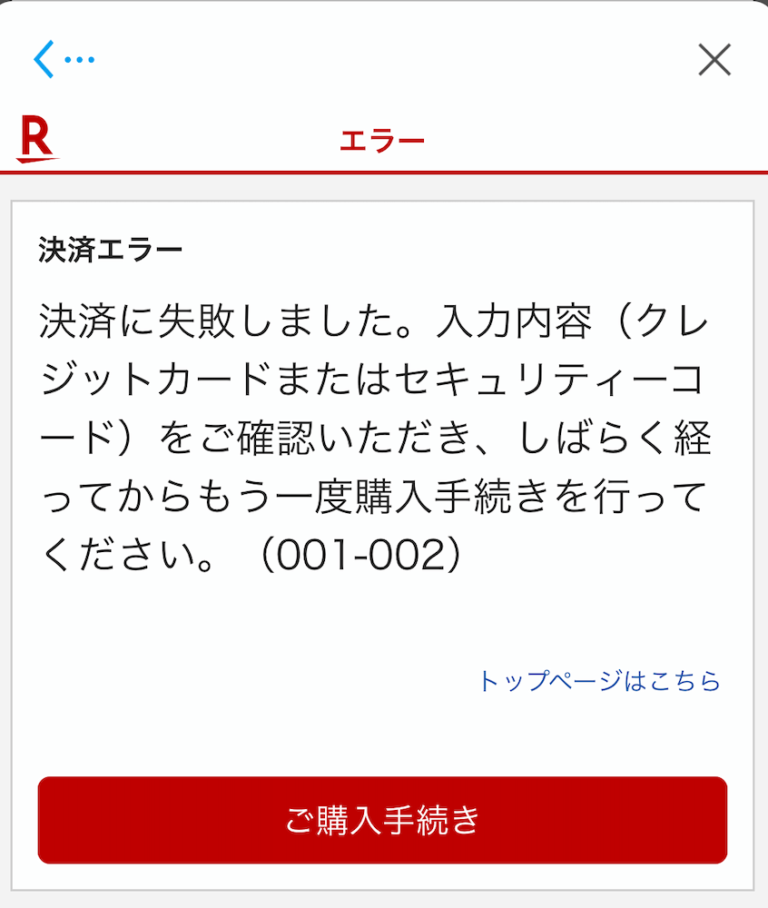Tap the red underline below エラー header
768x908 pixels.
(384, 170)
